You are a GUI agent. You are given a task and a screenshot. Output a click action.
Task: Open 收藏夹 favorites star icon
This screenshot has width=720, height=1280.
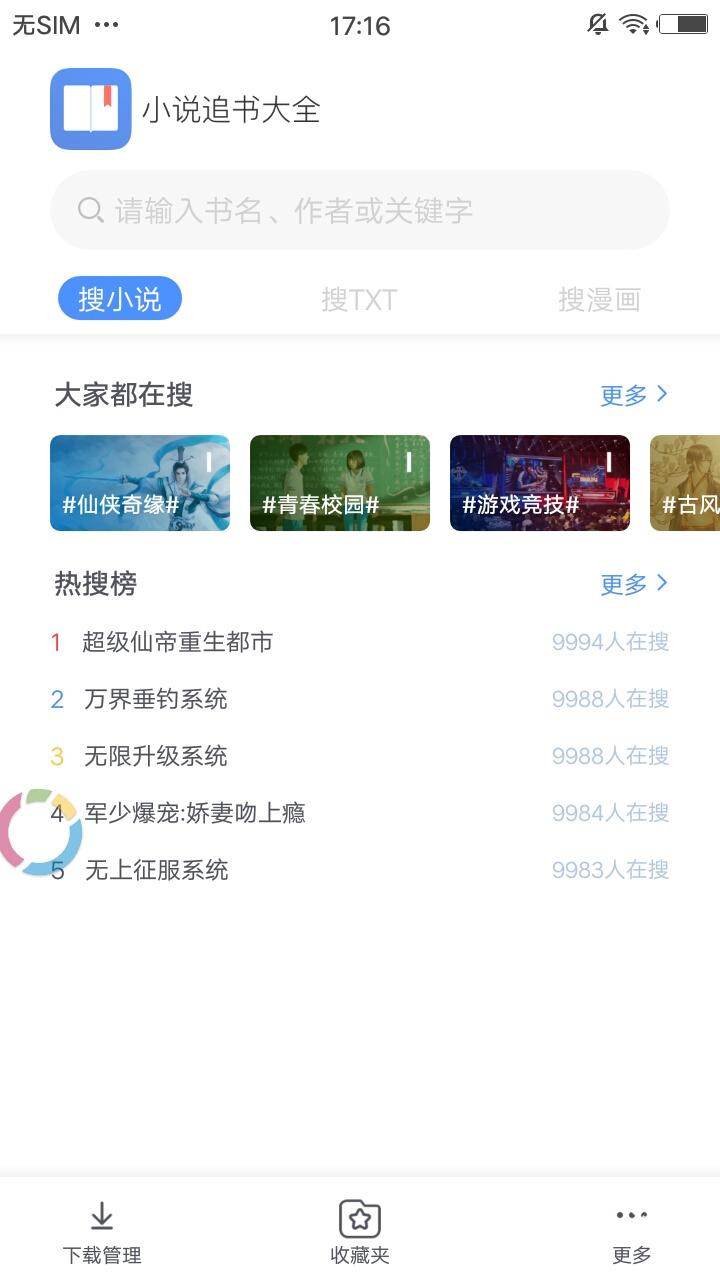pos(360,1216)
